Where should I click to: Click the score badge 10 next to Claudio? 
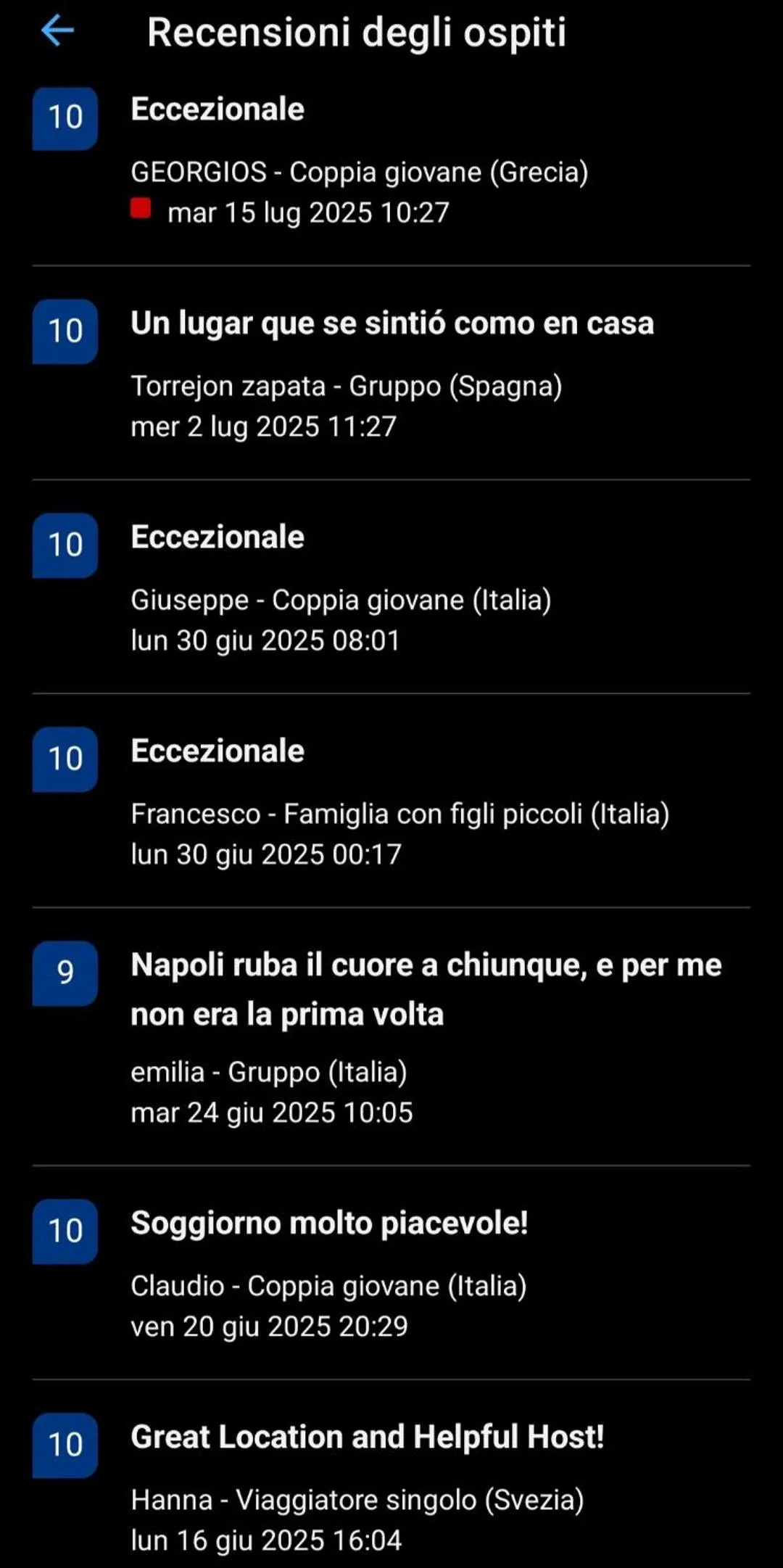65,1231
